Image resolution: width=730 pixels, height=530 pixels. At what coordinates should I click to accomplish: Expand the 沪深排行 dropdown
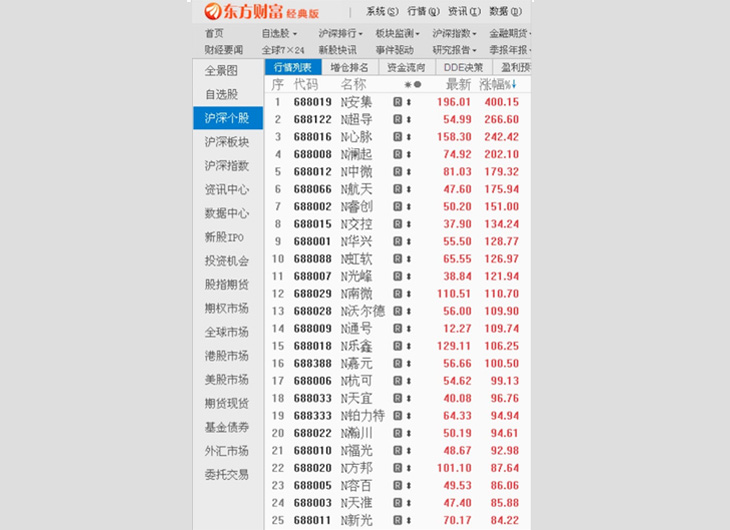(x=339, y=33)
